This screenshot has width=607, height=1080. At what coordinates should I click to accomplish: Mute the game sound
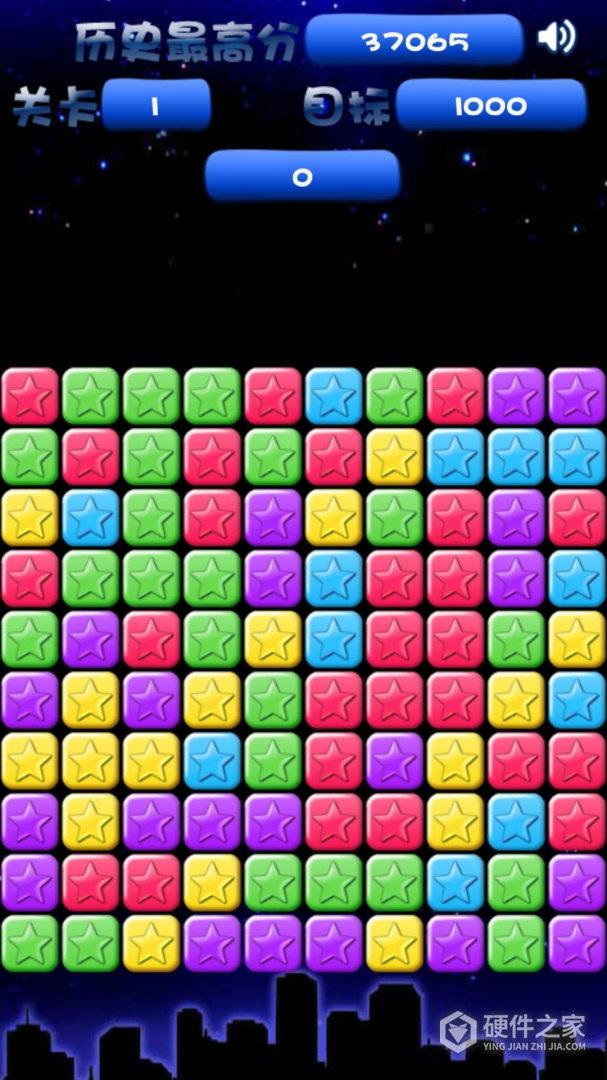556,38
